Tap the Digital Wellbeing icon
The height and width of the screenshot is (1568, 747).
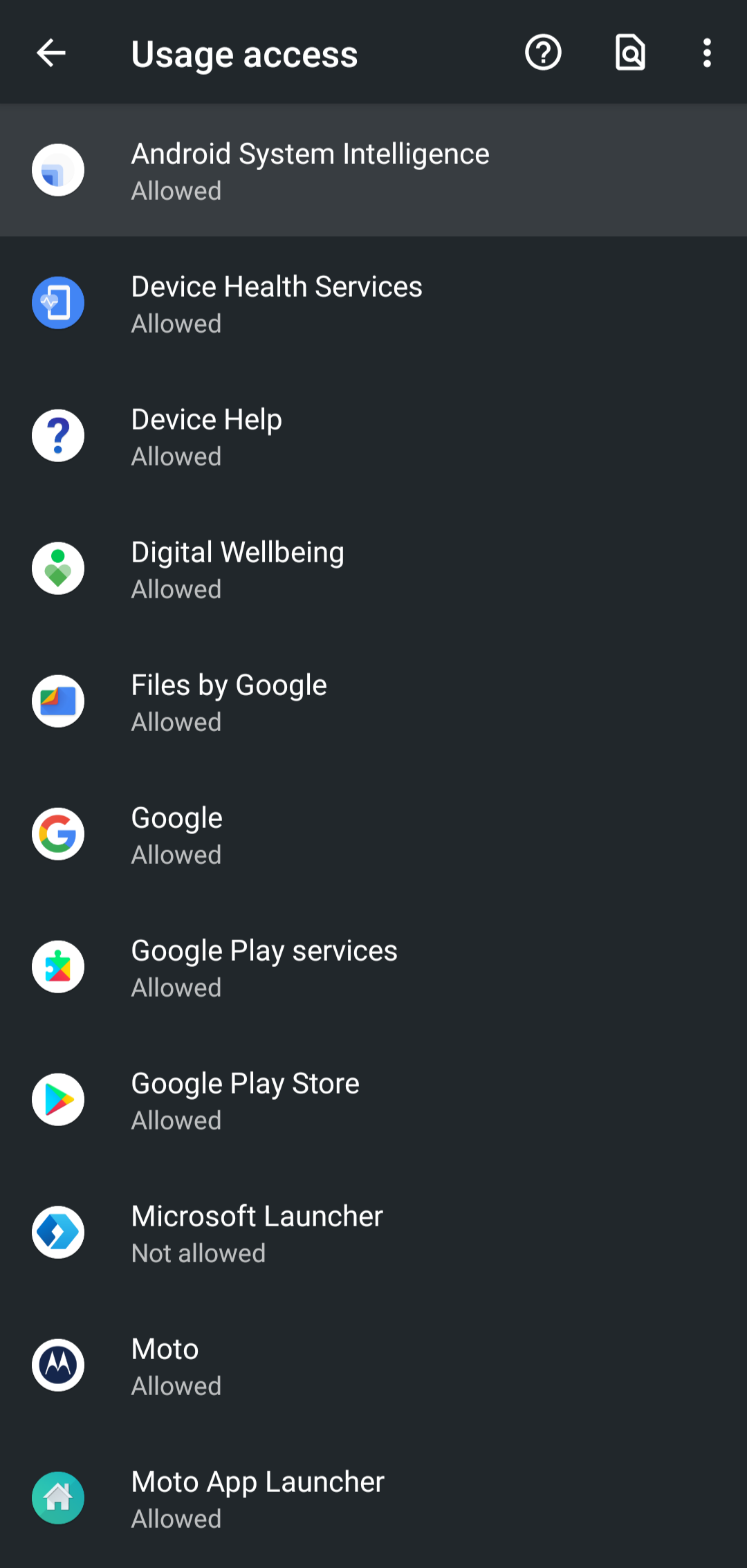click(58, 568)
